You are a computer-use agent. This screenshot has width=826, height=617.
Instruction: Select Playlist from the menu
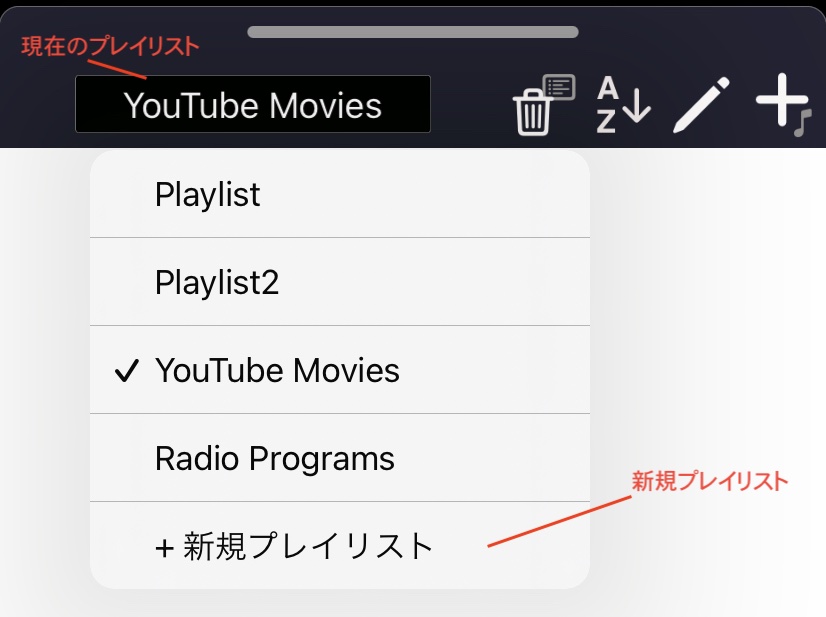pos(339,194)
